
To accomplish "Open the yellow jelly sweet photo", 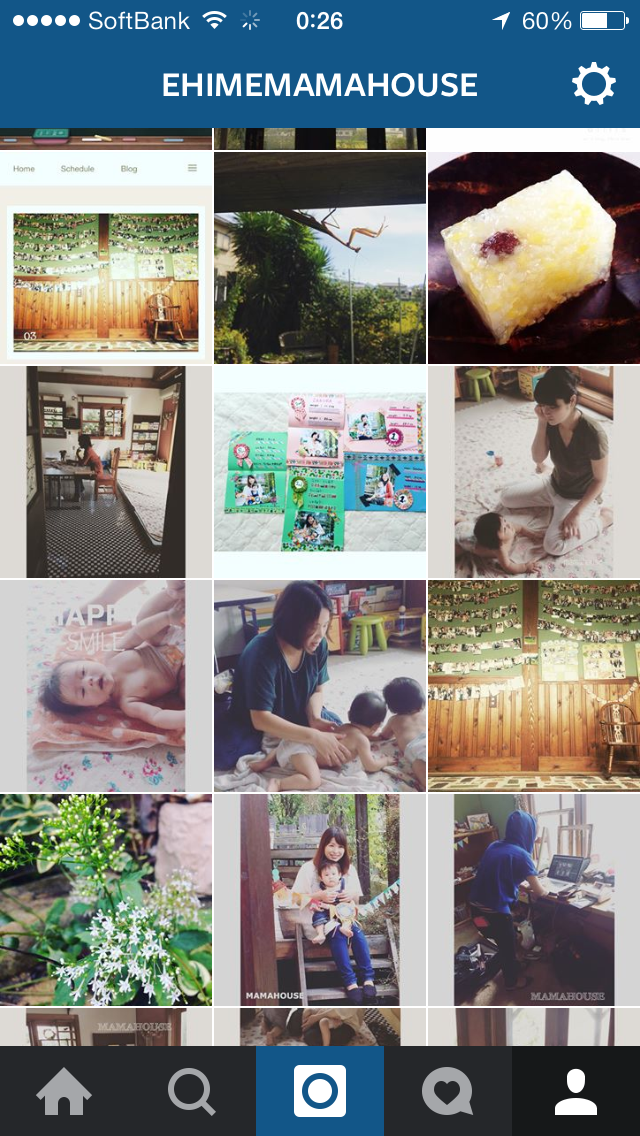I will [534, 257].
